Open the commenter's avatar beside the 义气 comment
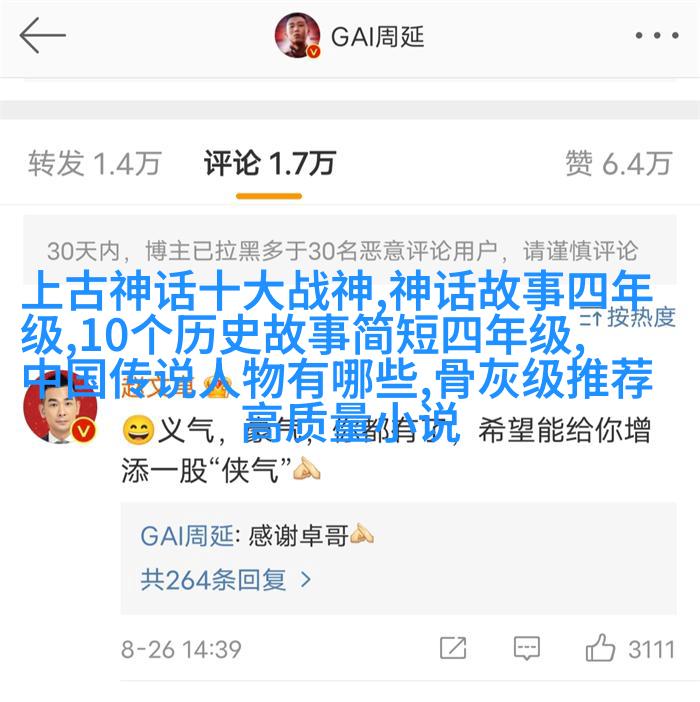700x702 pixels. [x=60, y=404]
